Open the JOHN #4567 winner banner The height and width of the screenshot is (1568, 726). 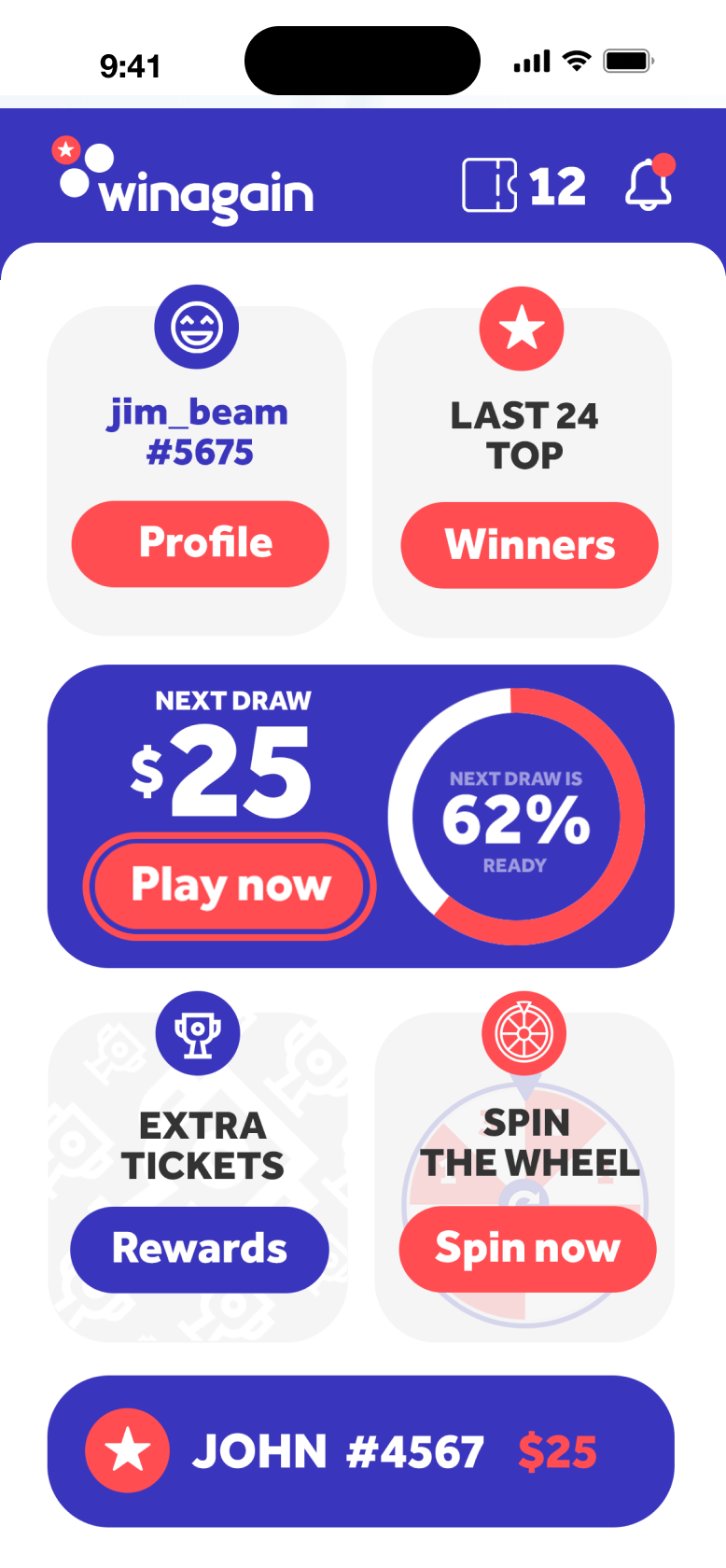(360, 1451)
